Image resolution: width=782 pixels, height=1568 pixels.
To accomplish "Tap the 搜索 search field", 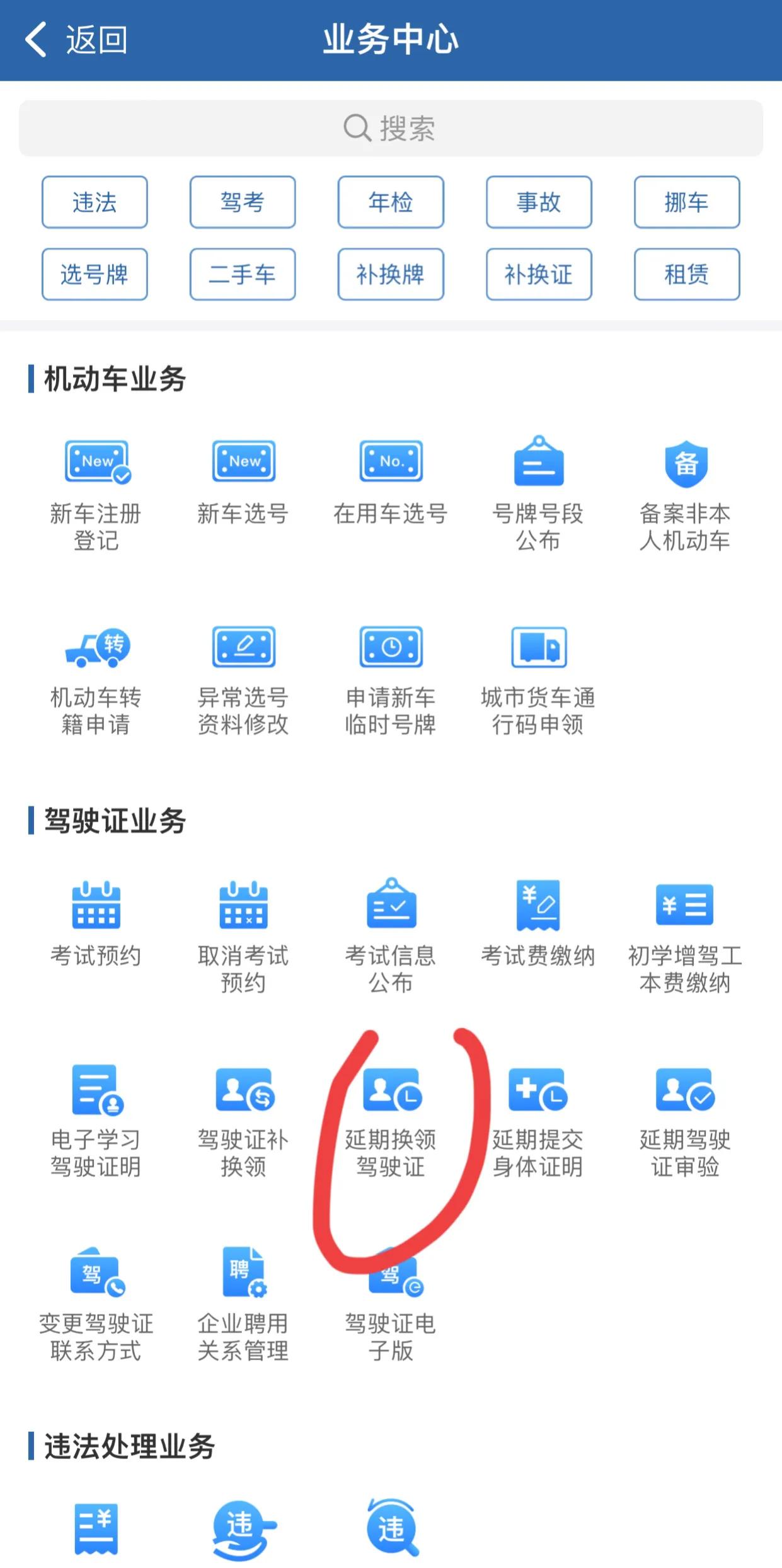I will click(x=391, y=127).
